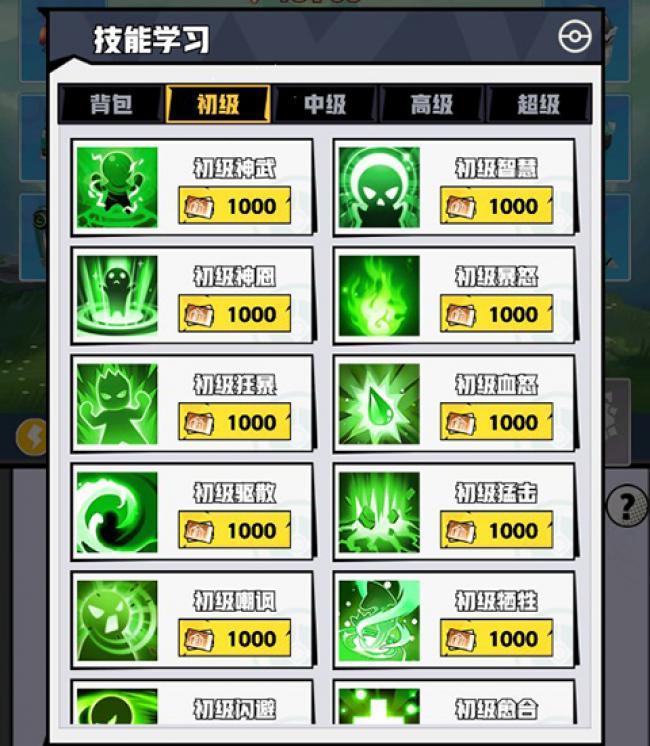Purchase 初级智慧 for 1000

(497, 207)
